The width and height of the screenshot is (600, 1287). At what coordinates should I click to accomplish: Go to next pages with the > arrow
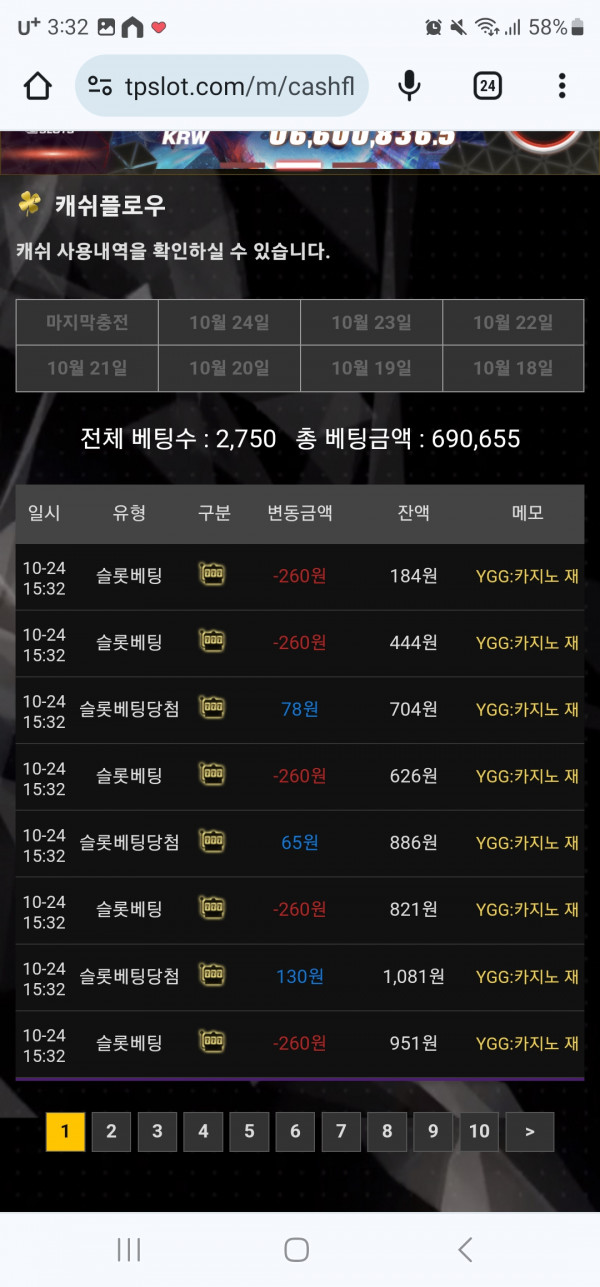(530, 1131)
